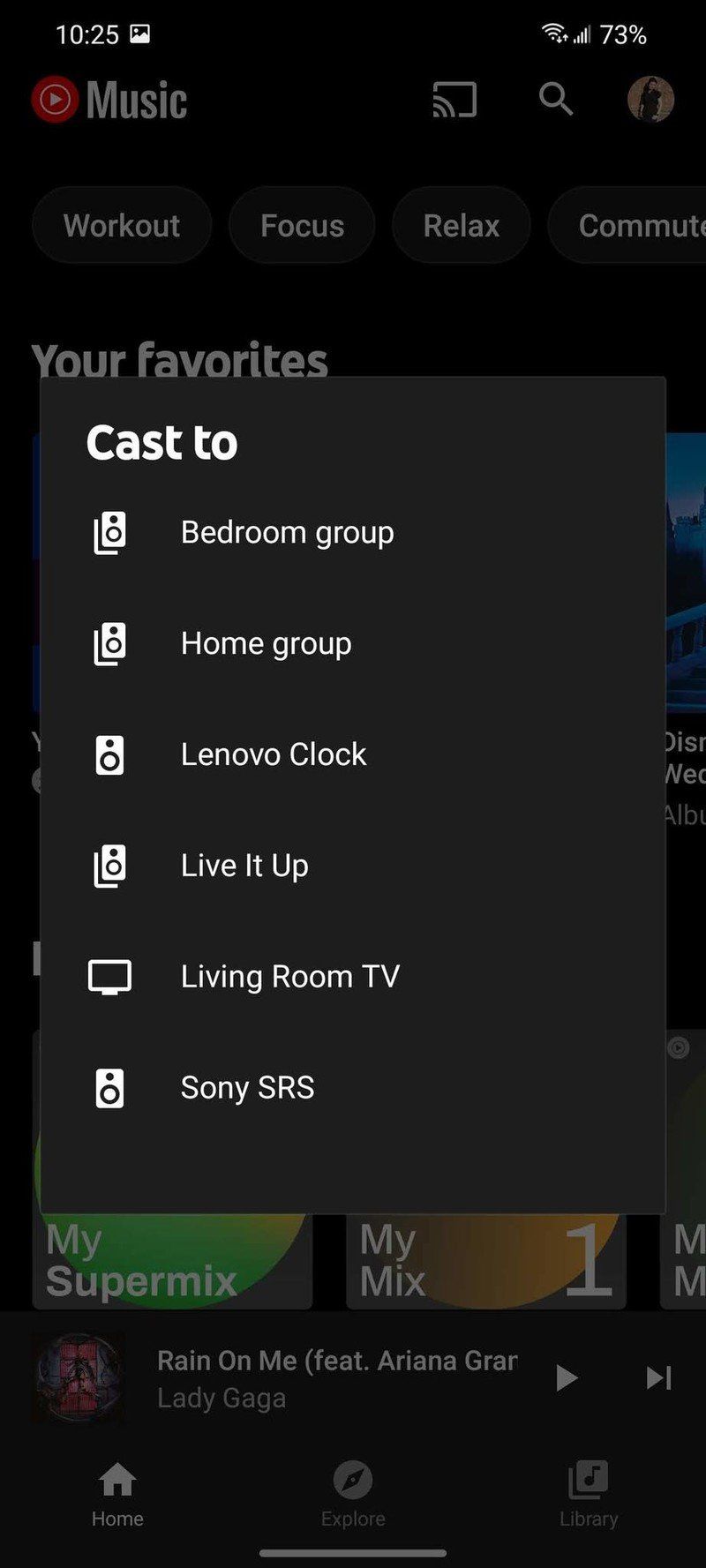Cast to the Bedroom group device
This screenshot has width=706, height=1568.
(x=287, y=533)
